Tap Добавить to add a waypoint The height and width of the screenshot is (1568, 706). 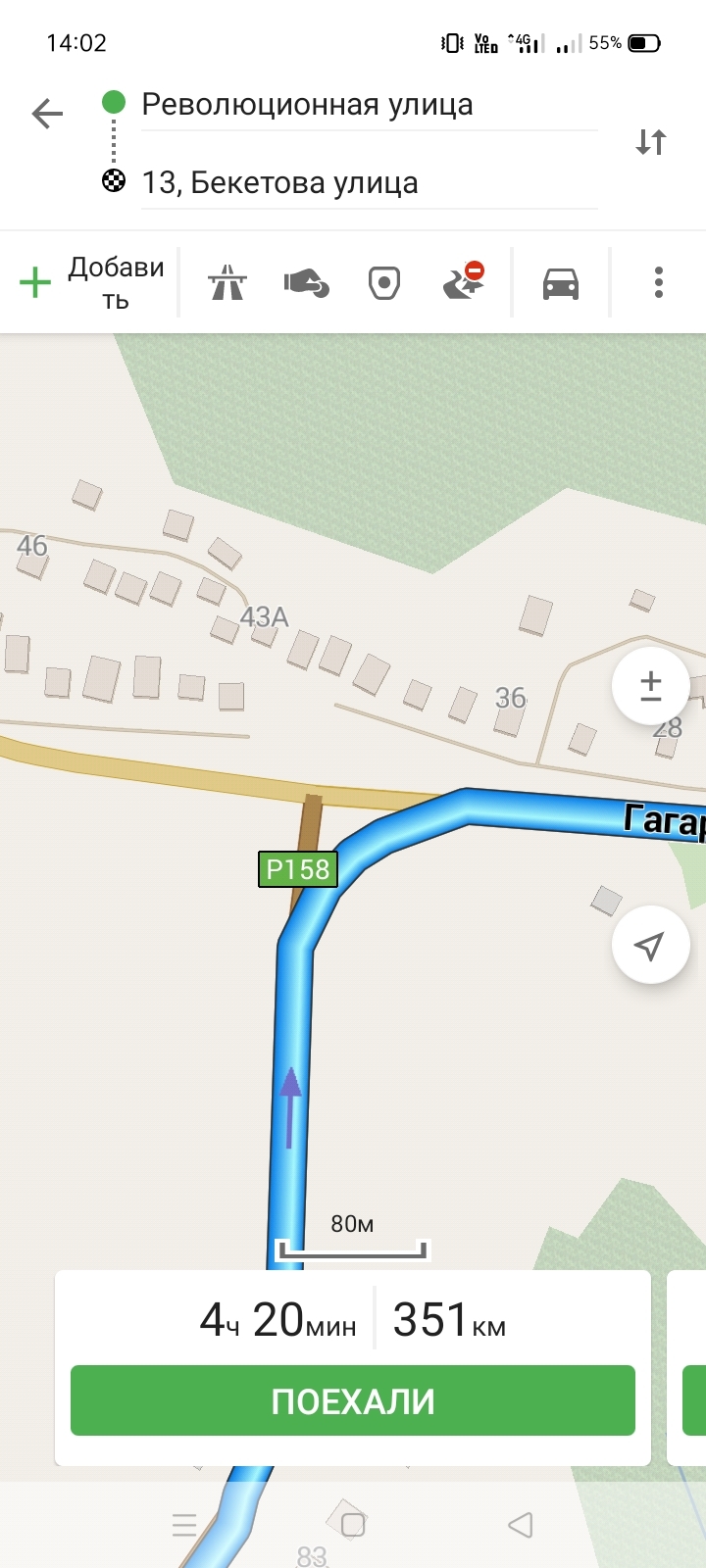[x=91, y=283]
